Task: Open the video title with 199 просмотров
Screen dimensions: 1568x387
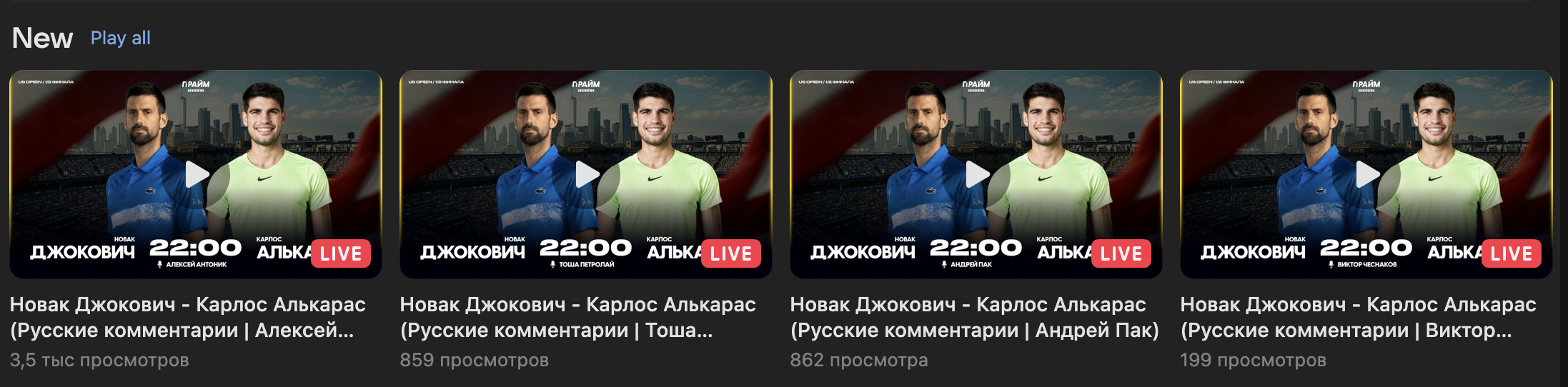Action: point(1358,317)
